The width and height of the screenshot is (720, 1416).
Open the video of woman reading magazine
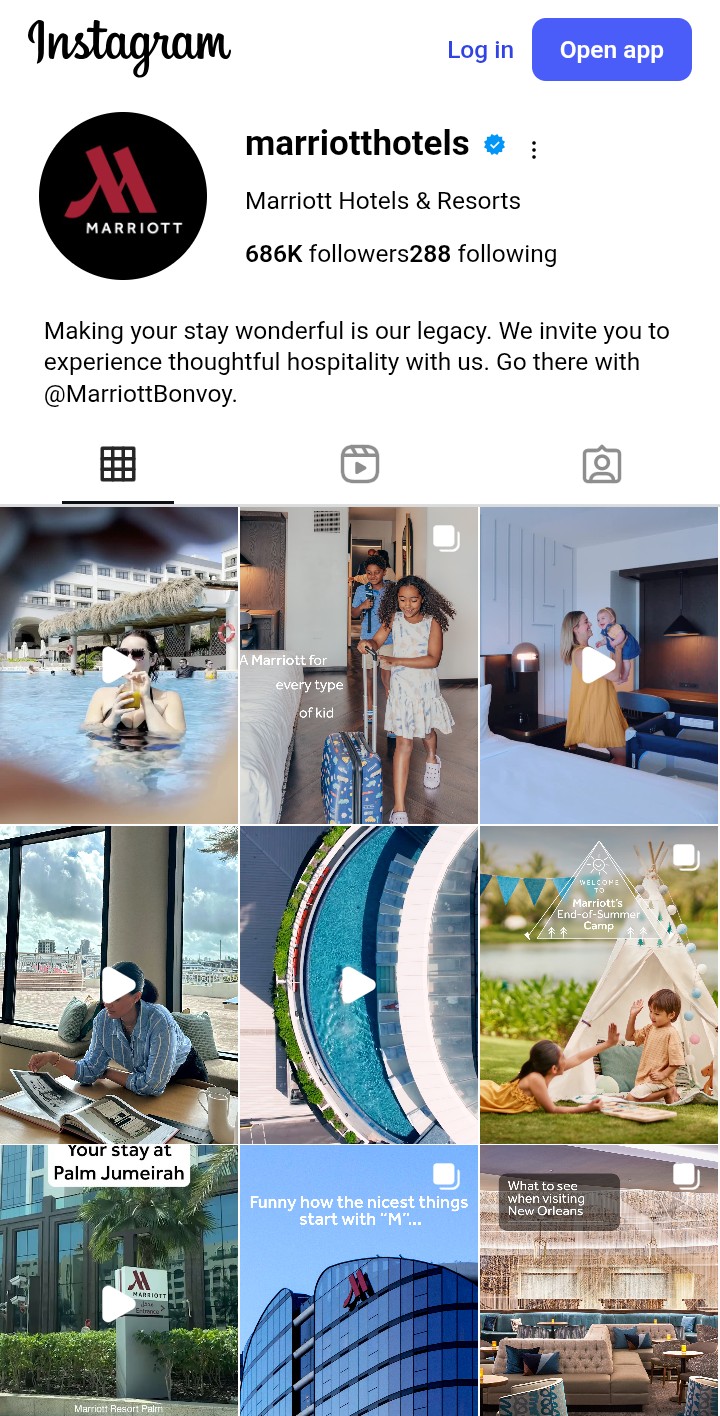[119, 985]
